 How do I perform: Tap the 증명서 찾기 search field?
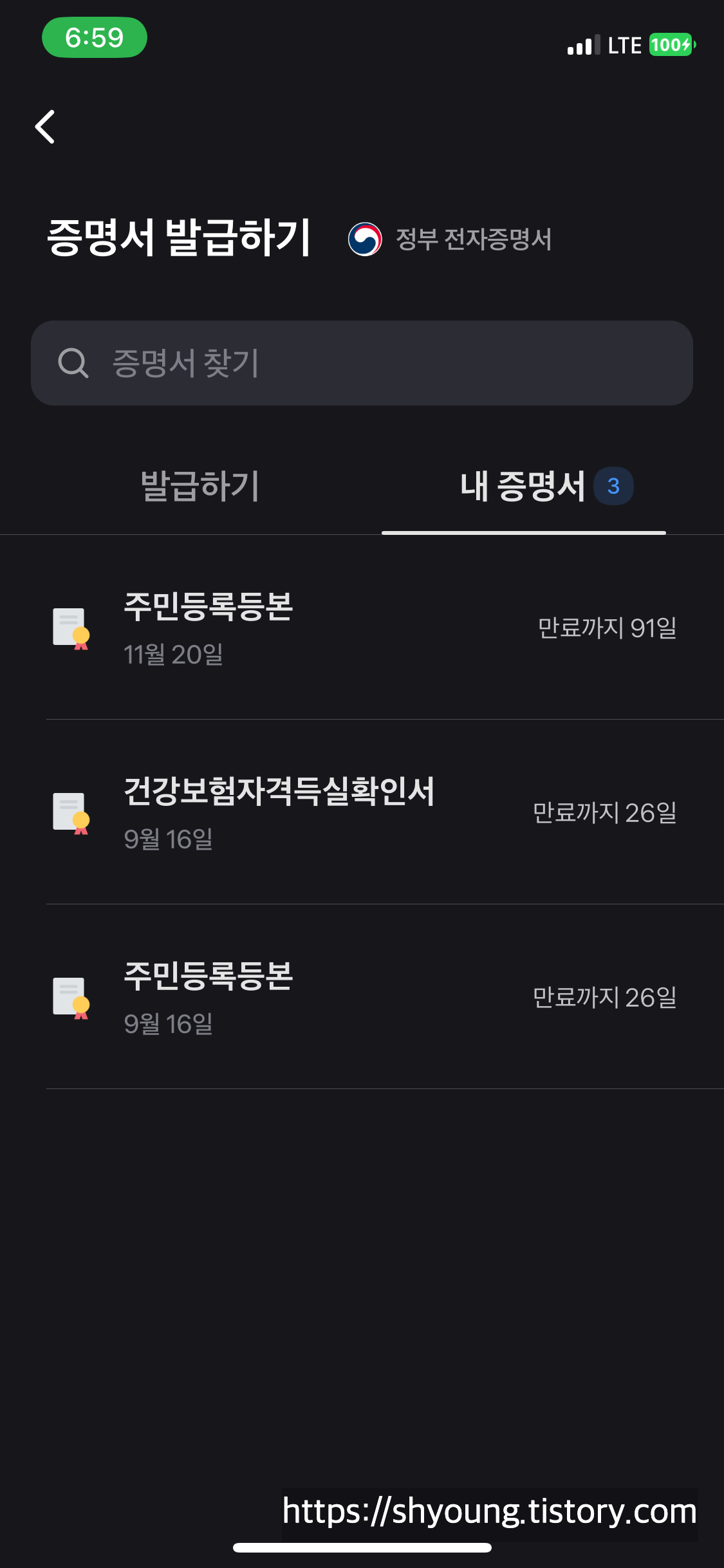pyautogui.click(x=362, y=363)
